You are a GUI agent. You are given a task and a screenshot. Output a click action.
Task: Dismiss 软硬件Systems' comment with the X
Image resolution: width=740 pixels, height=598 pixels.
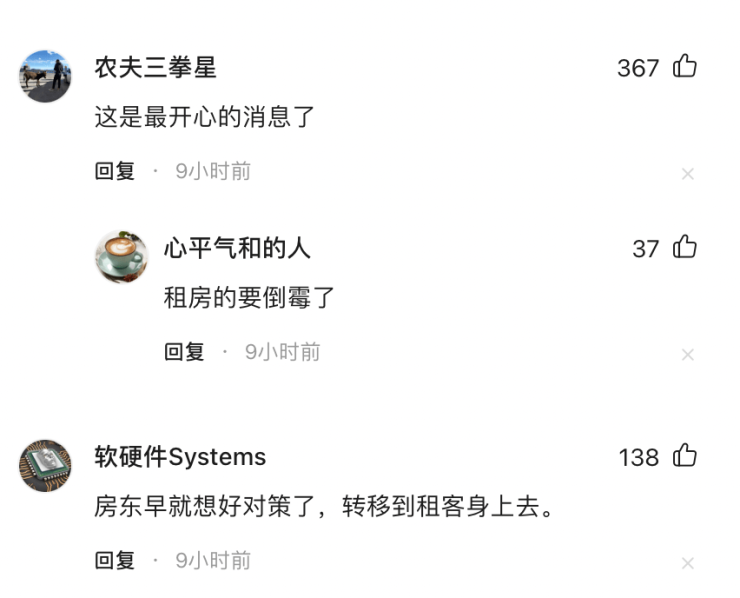click(687, 564)
